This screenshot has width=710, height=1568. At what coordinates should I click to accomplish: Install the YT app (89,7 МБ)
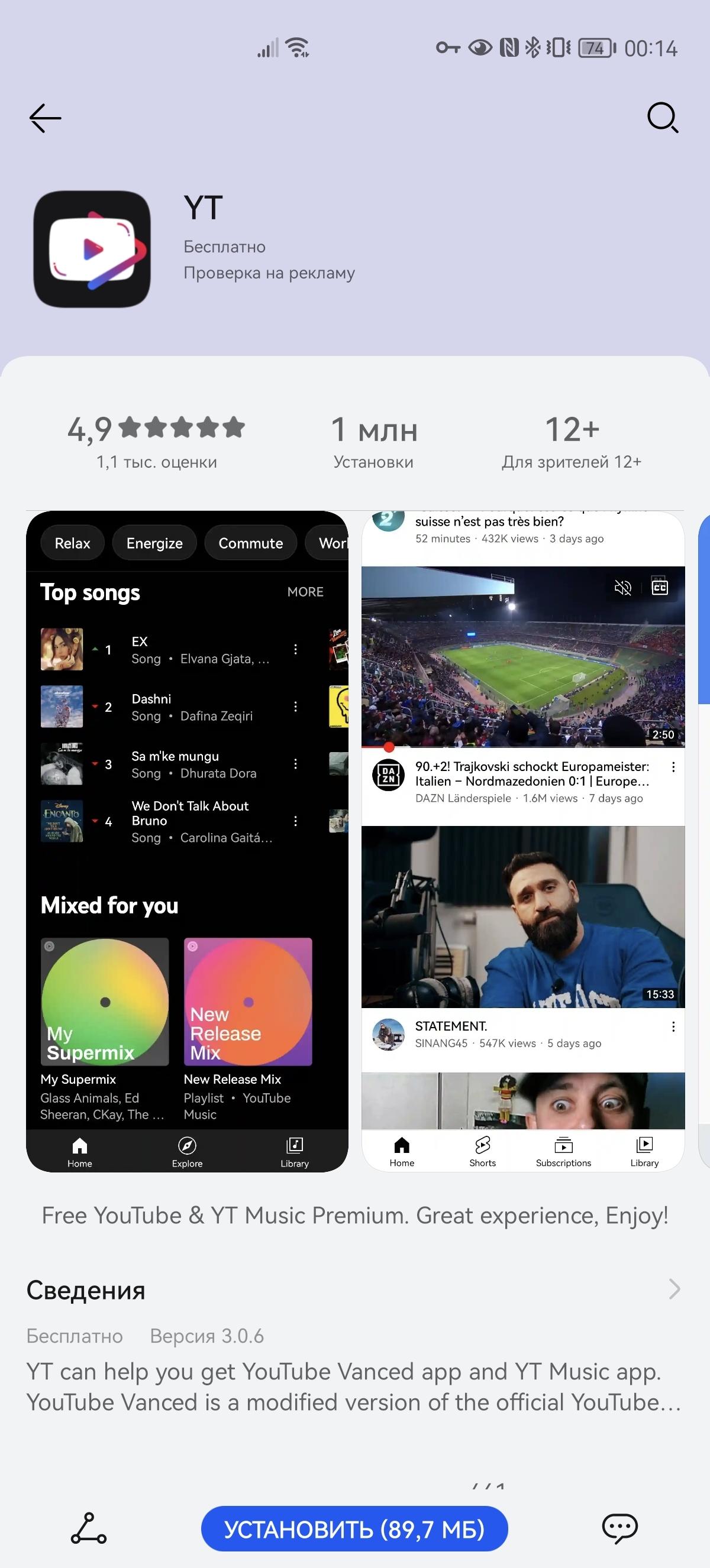tap(354, 1528)
